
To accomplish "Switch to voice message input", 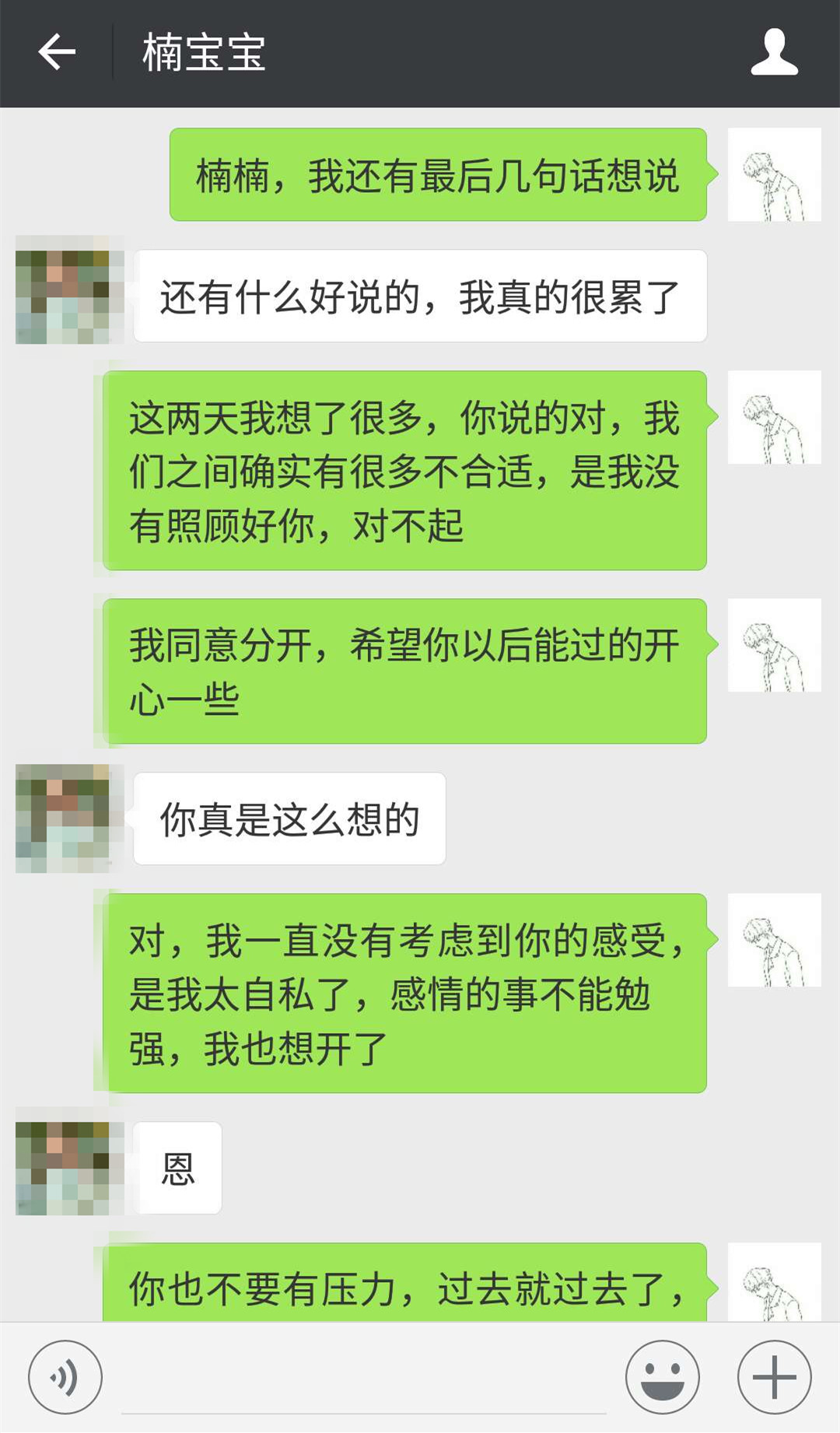I will click(x=65, y=1377).
